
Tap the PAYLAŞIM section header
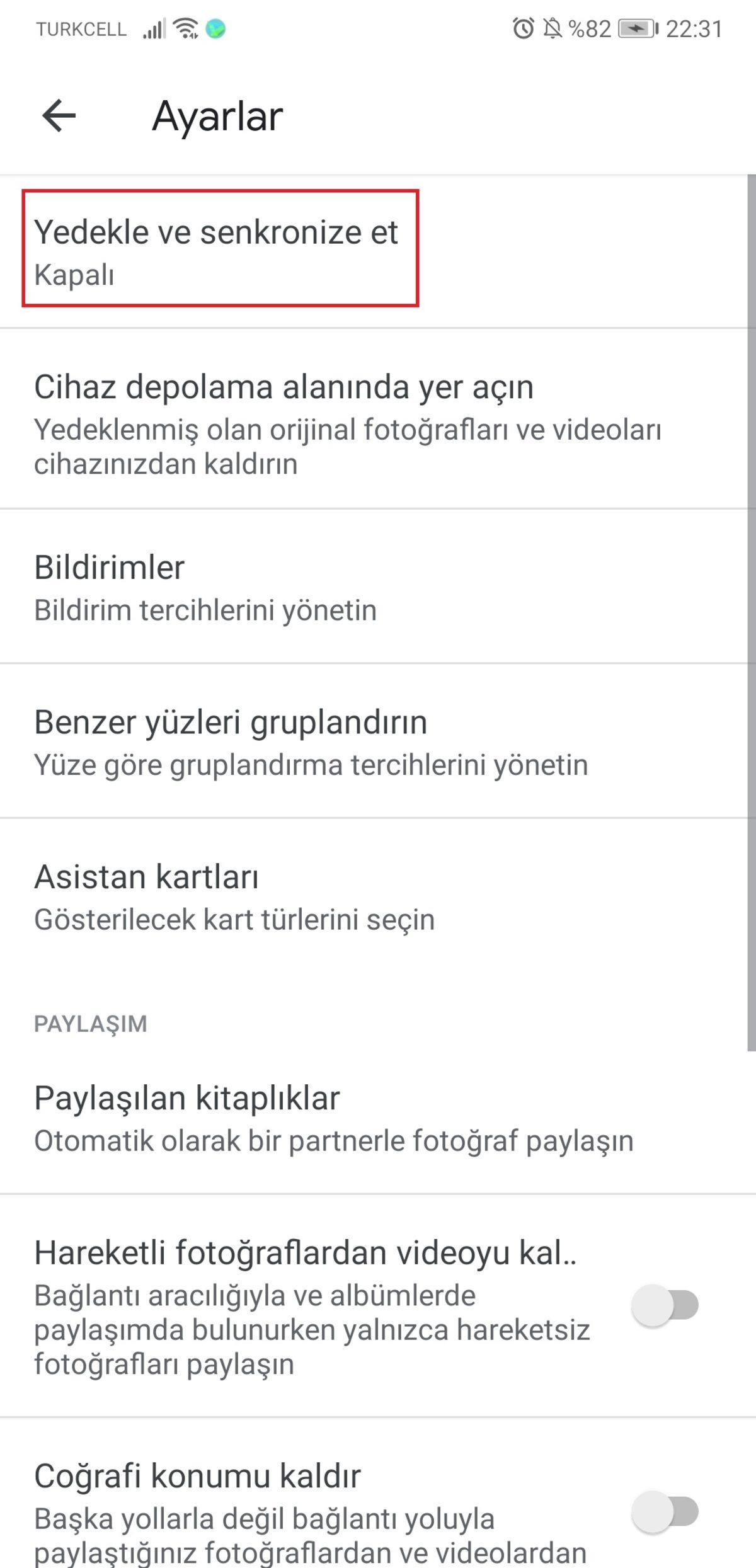pyautogui.click(x=90, y=1024)
